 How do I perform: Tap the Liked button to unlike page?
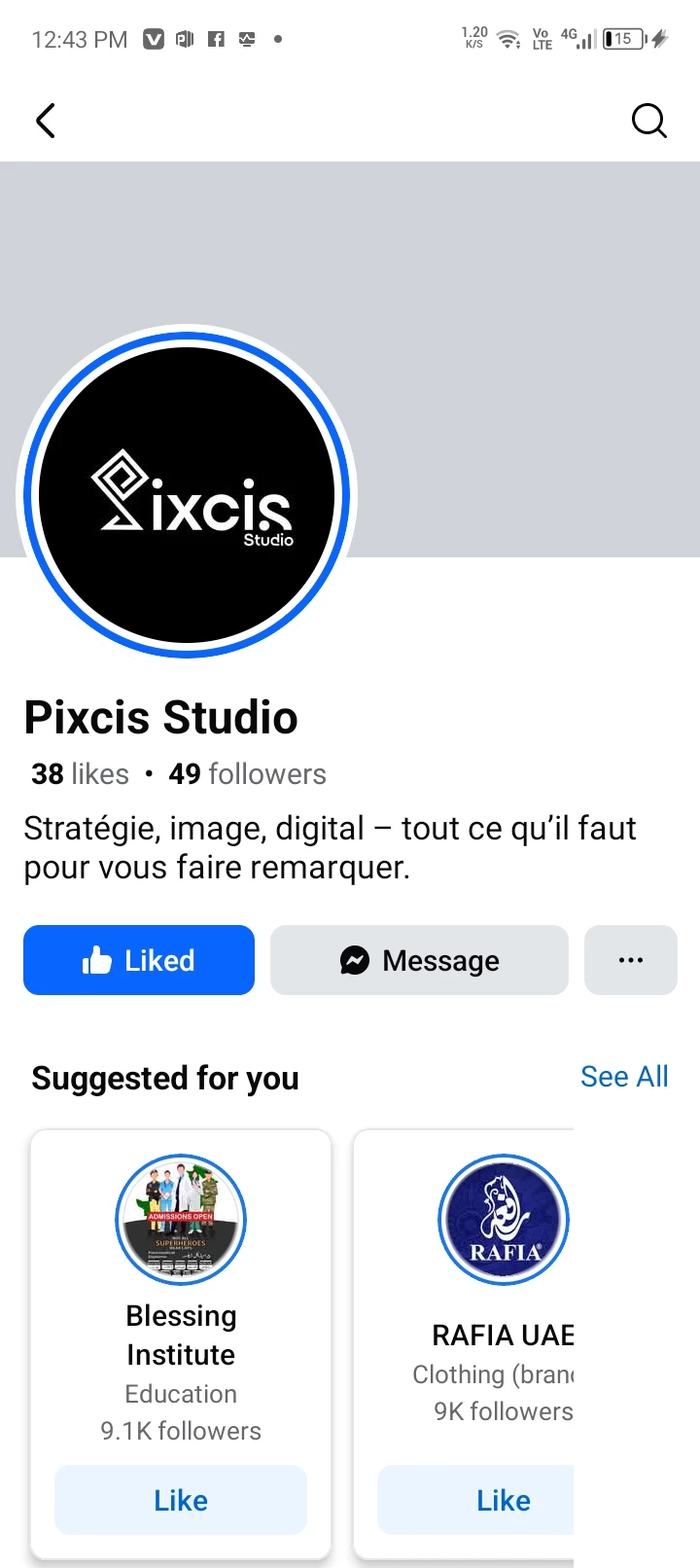139,960
